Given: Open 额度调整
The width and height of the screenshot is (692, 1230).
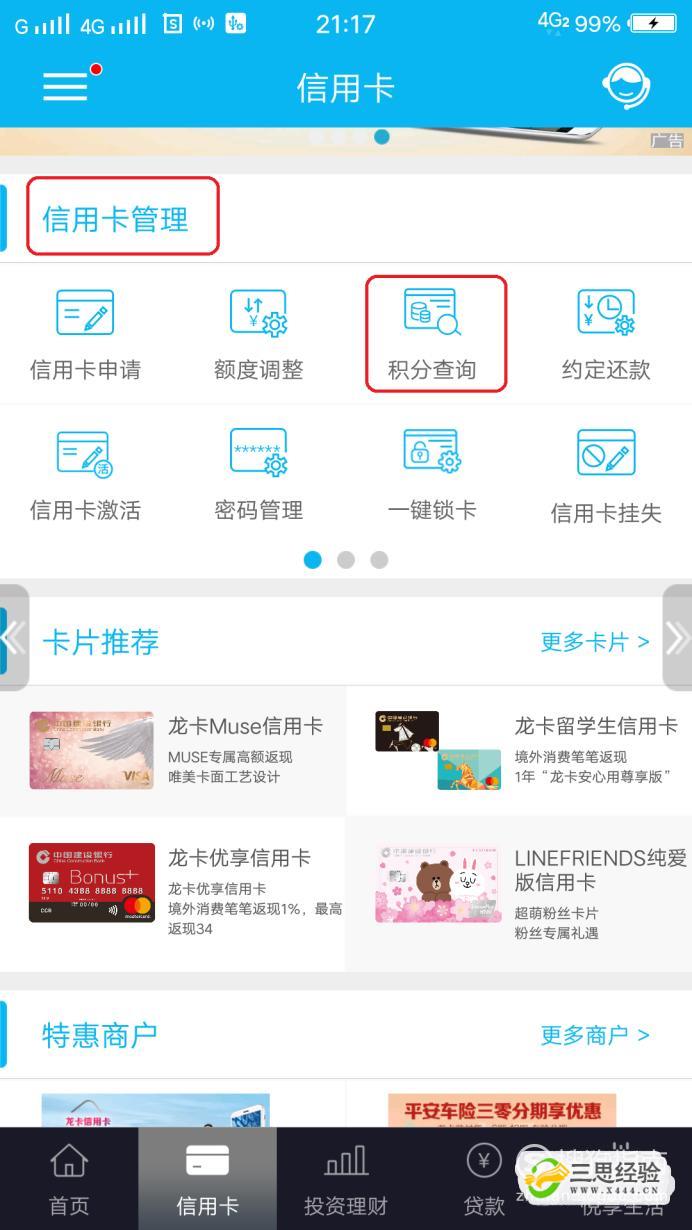Looking at the screenshot, I should (x=258, y=334).
